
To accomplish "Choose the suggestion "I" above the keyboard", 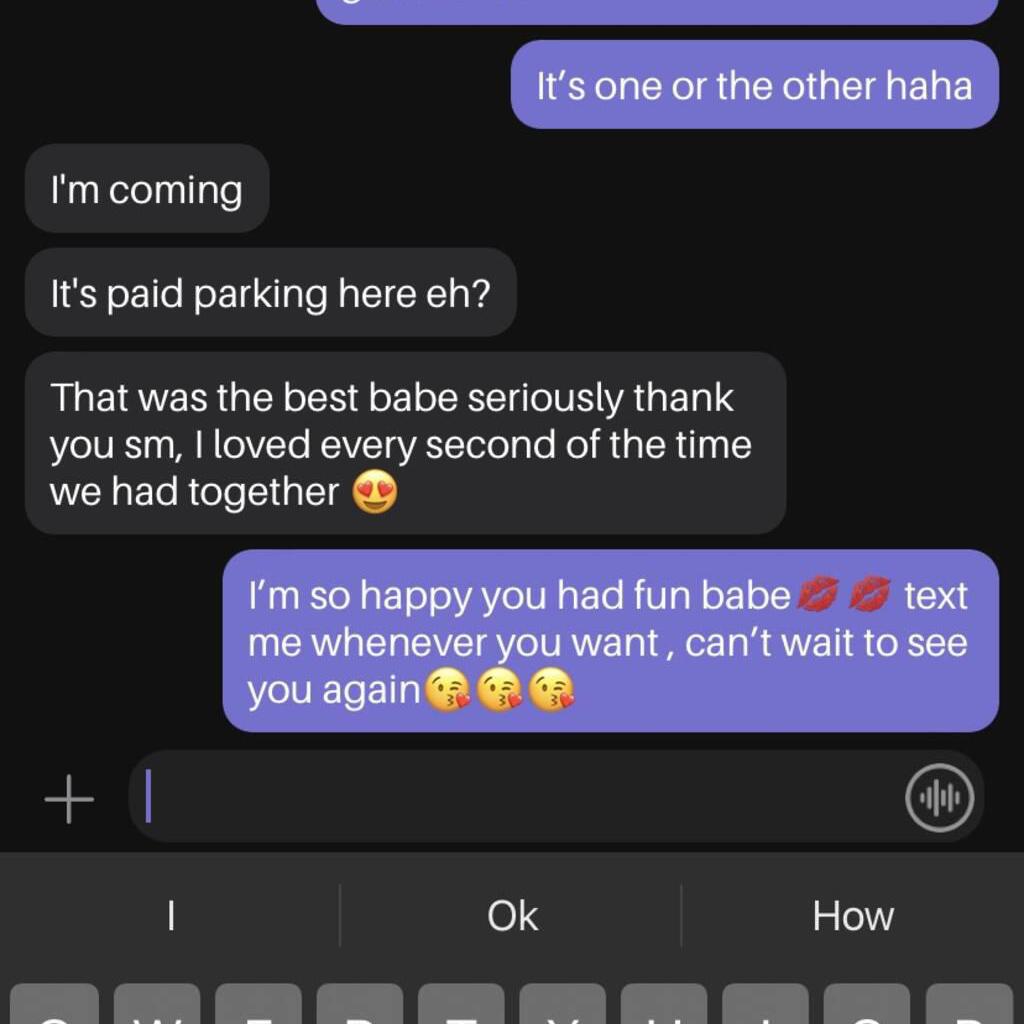I will point(171,916).
